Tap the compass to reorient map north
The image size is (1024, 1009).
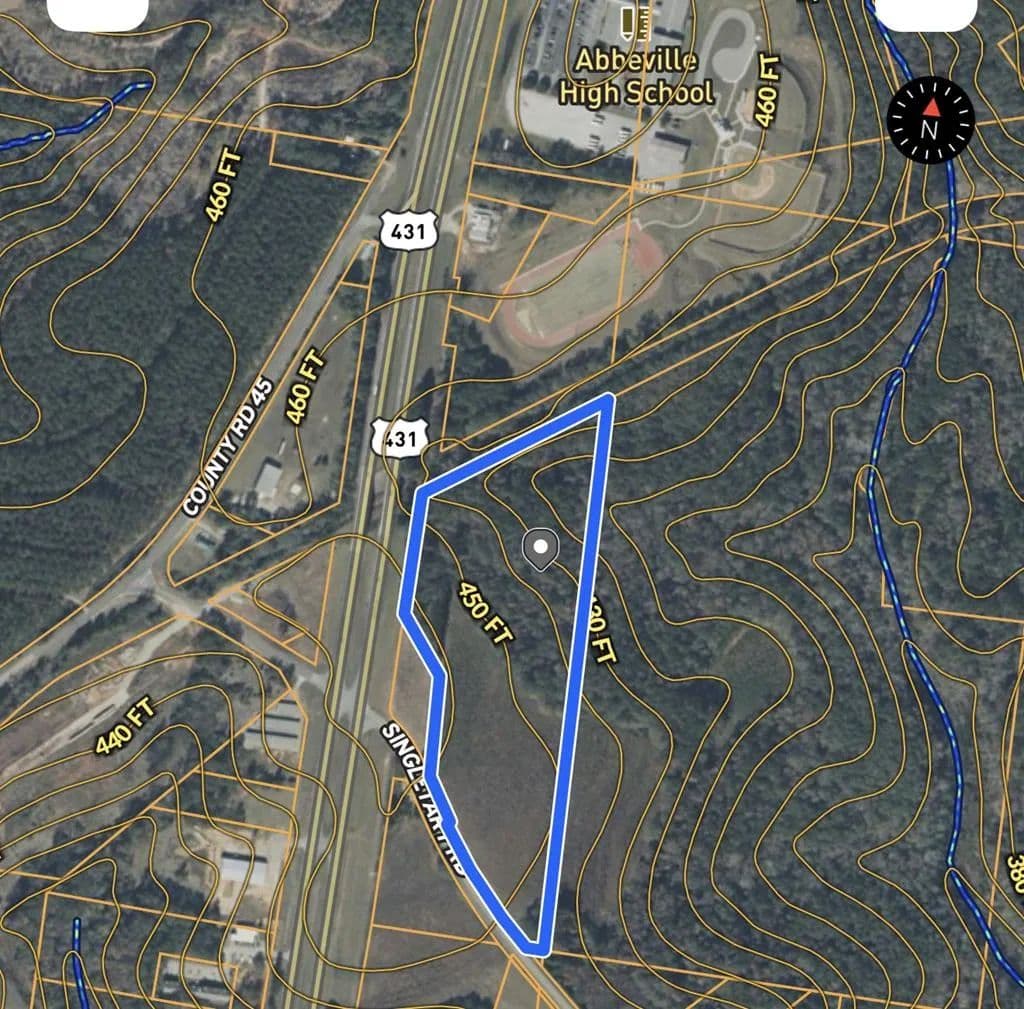pyautogui.click(x=931, y=119)
